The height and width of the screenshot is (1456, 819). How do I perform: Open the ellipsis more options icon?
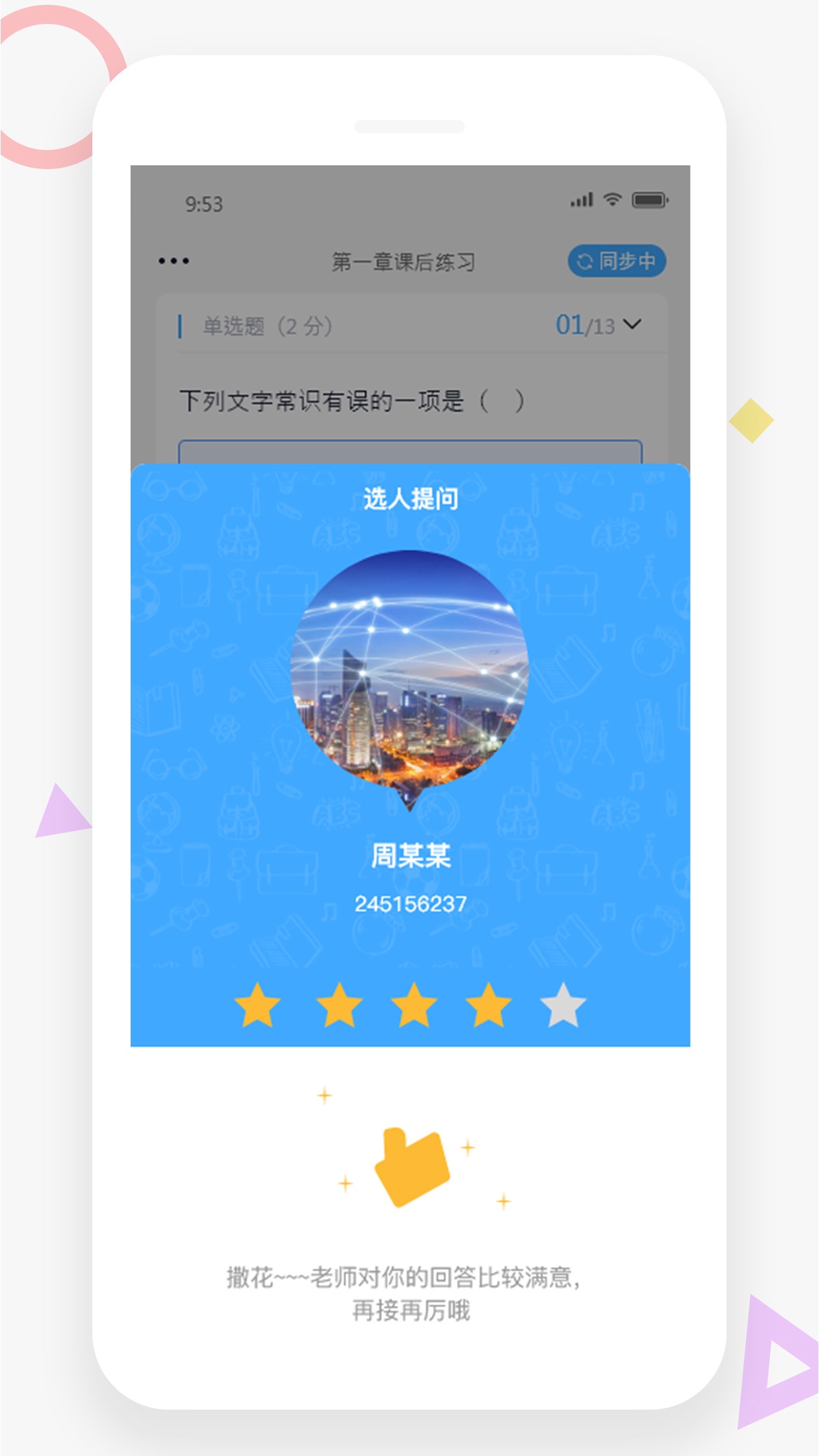173,261
